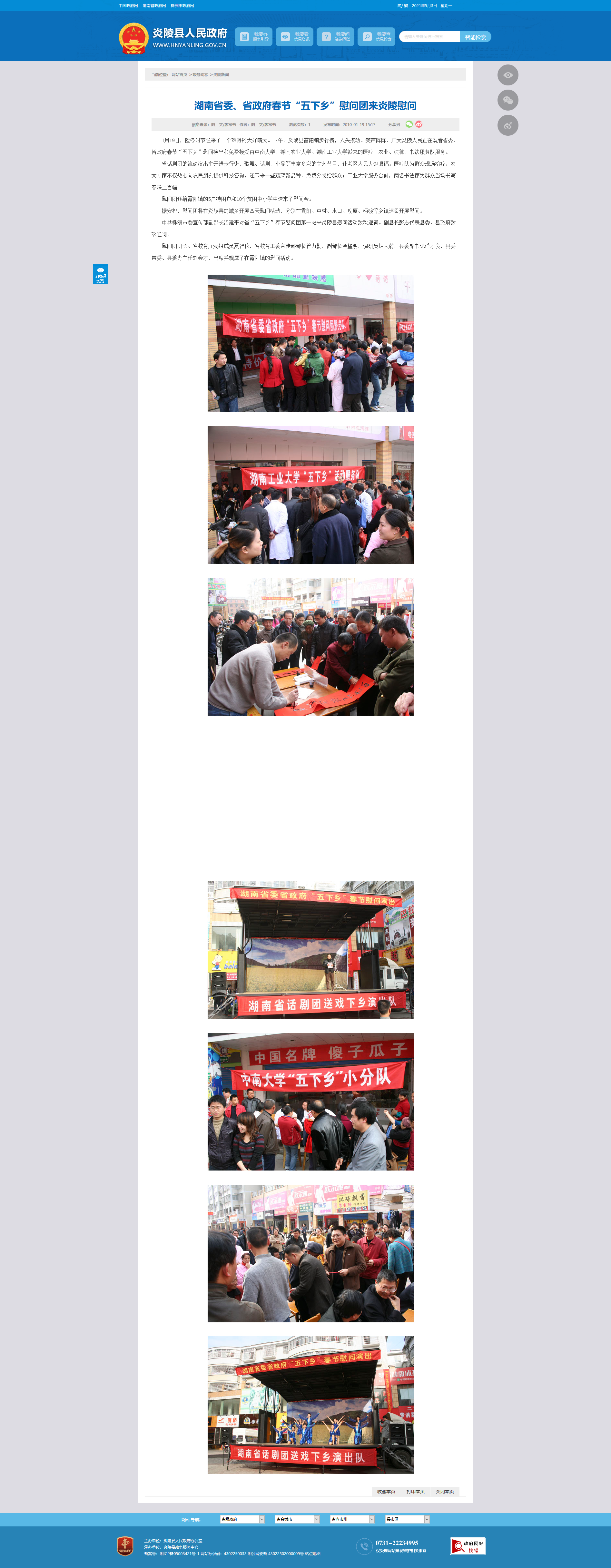611x1568 pixels.
Task: Open the 无障碍浏览 accessibility mode
Action: pyautogui.click(x=100, y=275)
